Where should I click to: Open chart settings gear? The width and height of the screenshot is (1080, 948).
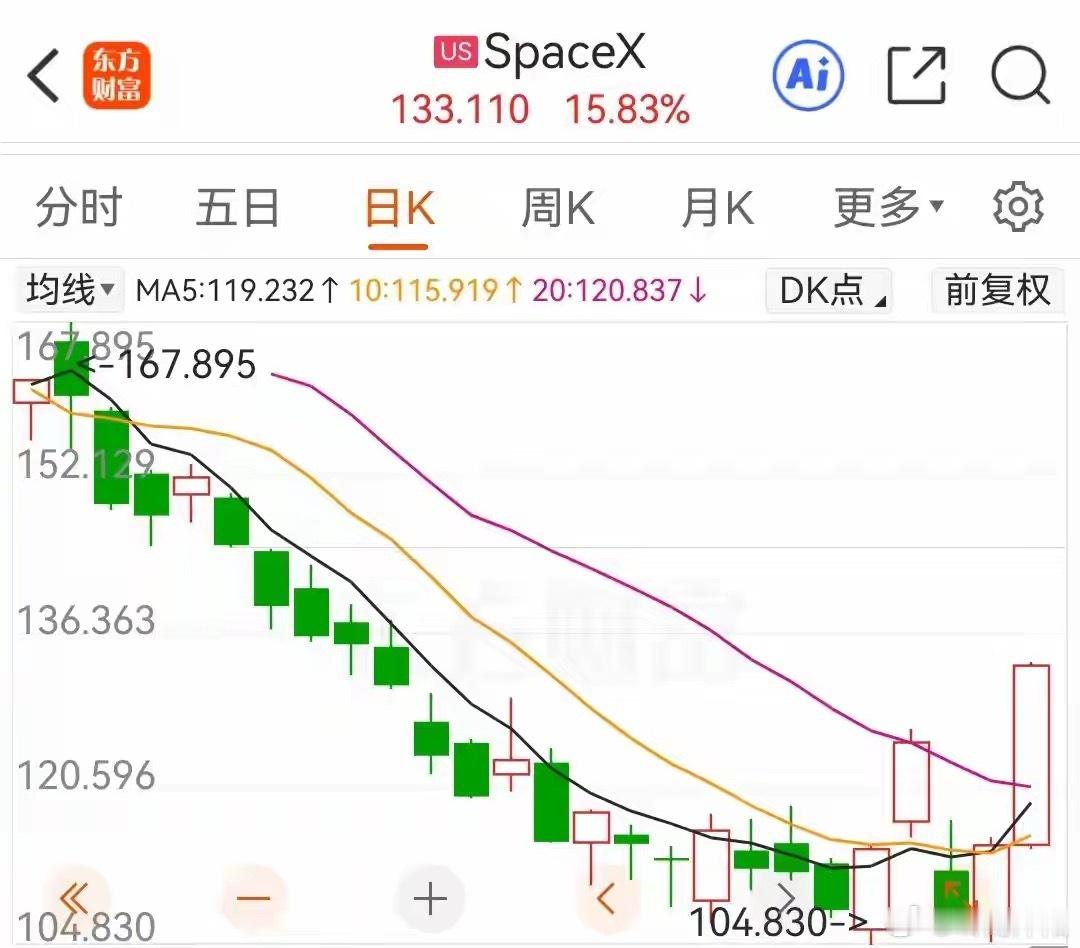[x=1018, y=207]
